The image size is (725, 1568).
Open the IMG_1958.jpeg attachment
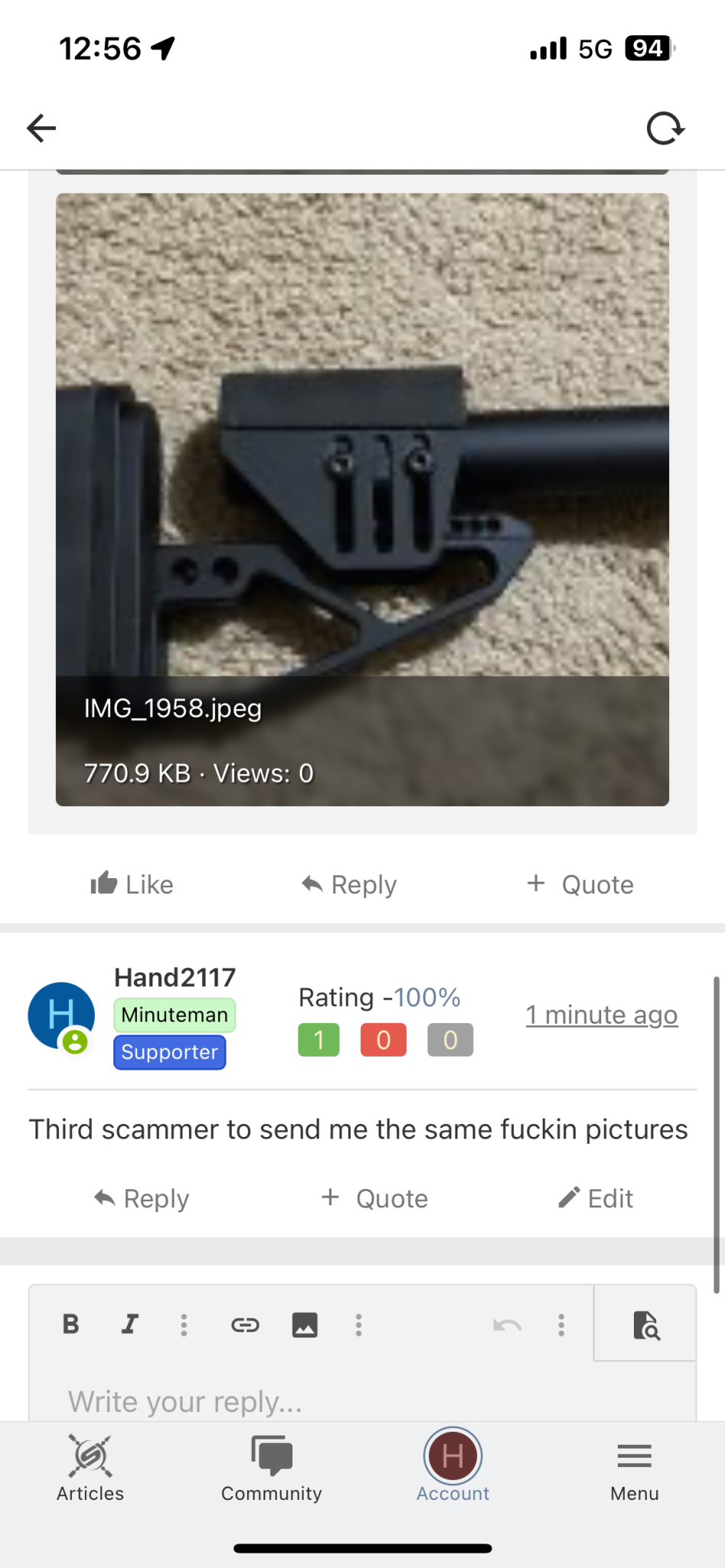pos(362,499)
